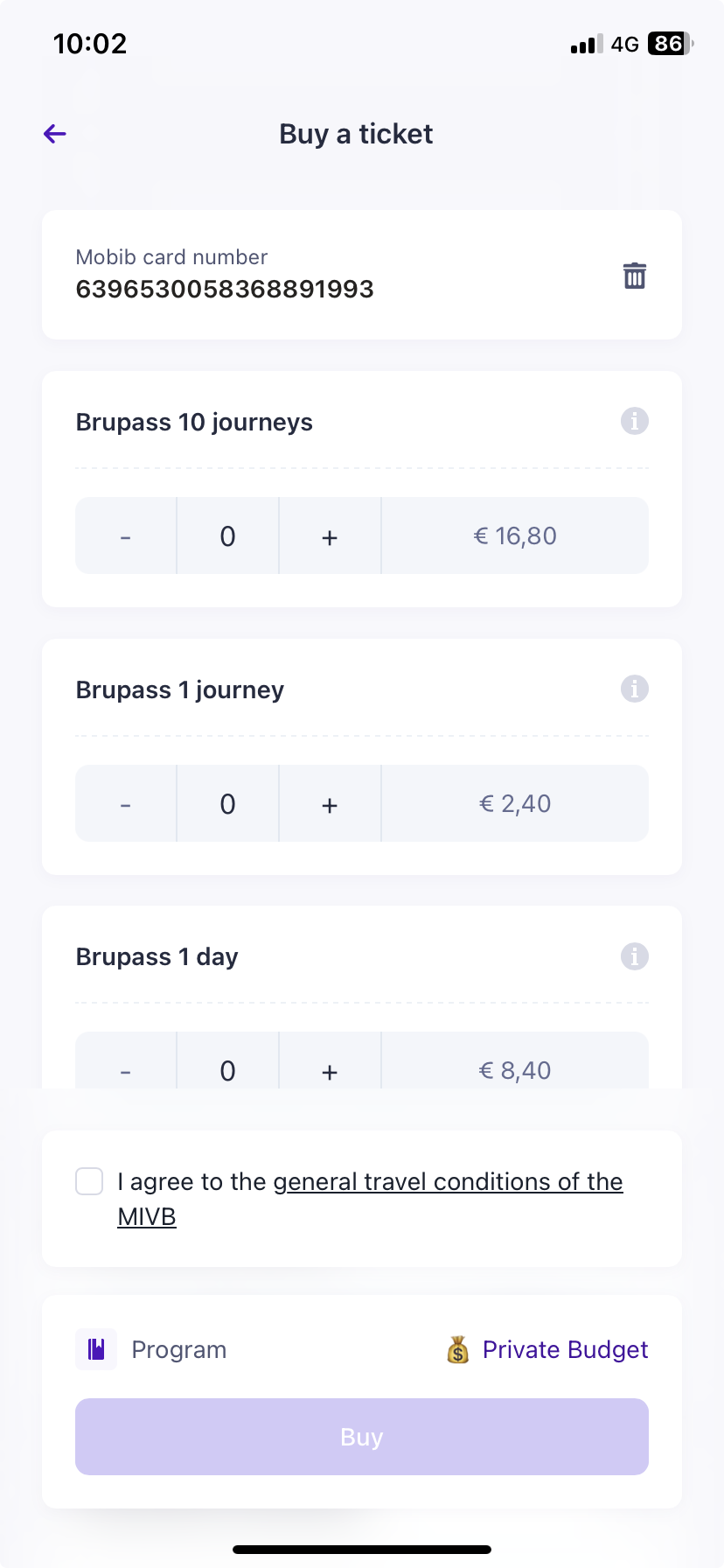View Brupass 1 day information

[x=634, y=955]
